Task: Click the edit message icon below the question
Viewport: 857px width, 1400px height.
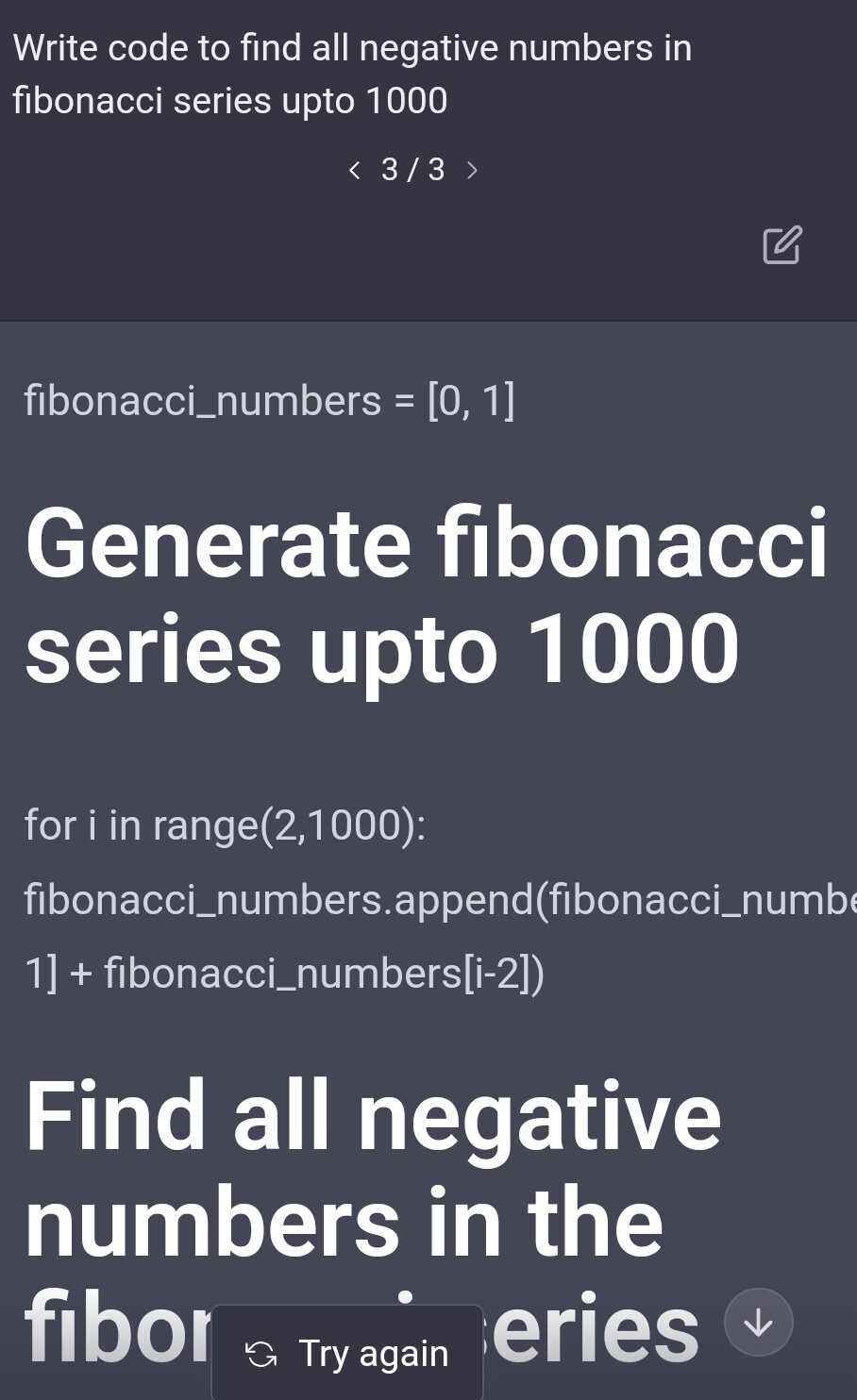Action: click(x=781, y=244)
